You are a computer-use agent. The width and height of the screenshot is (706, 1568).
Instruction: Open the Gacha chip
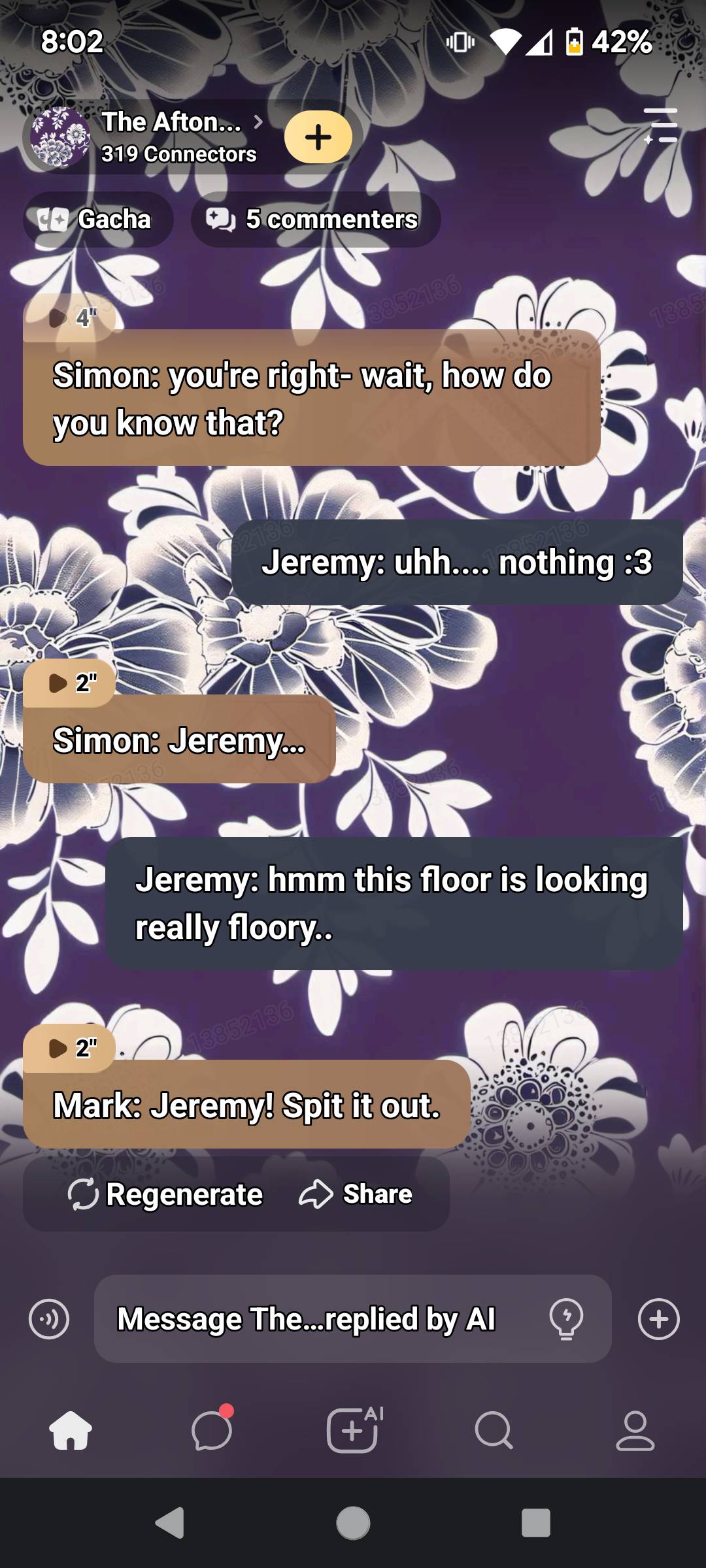coord(99,220)
